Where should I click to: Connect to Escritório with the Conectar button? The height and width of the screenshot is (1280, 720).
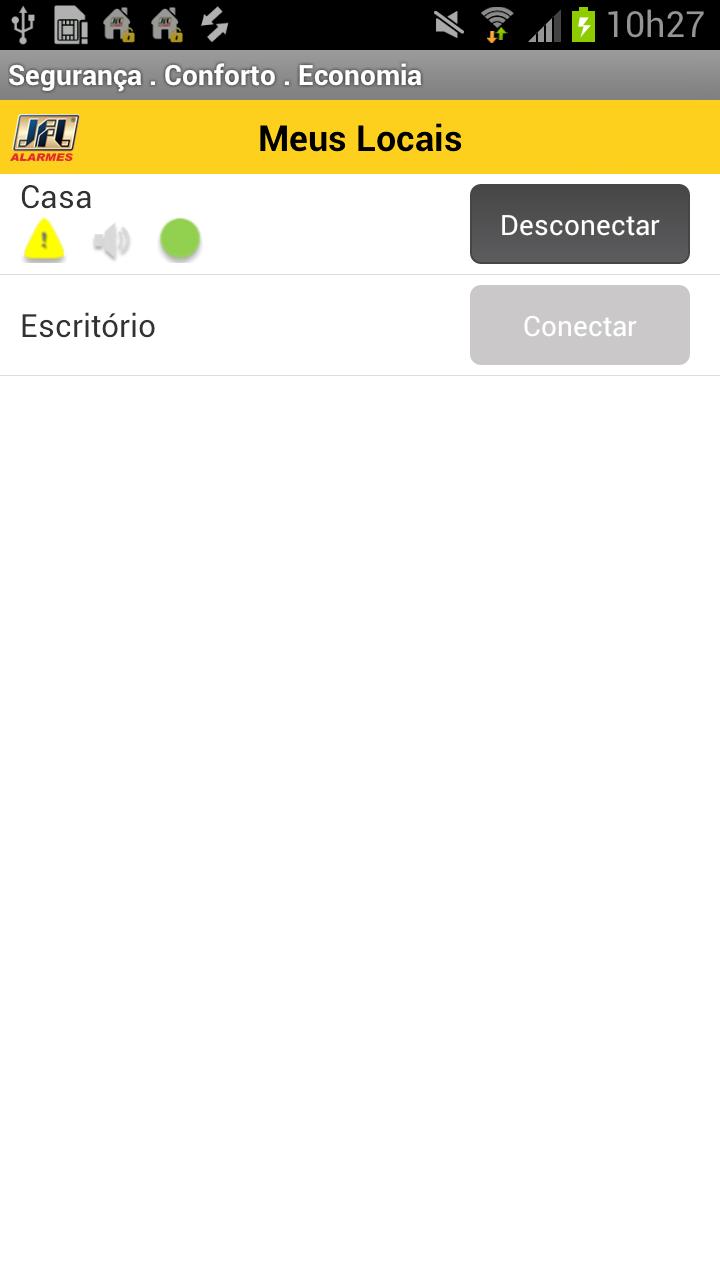579,324
